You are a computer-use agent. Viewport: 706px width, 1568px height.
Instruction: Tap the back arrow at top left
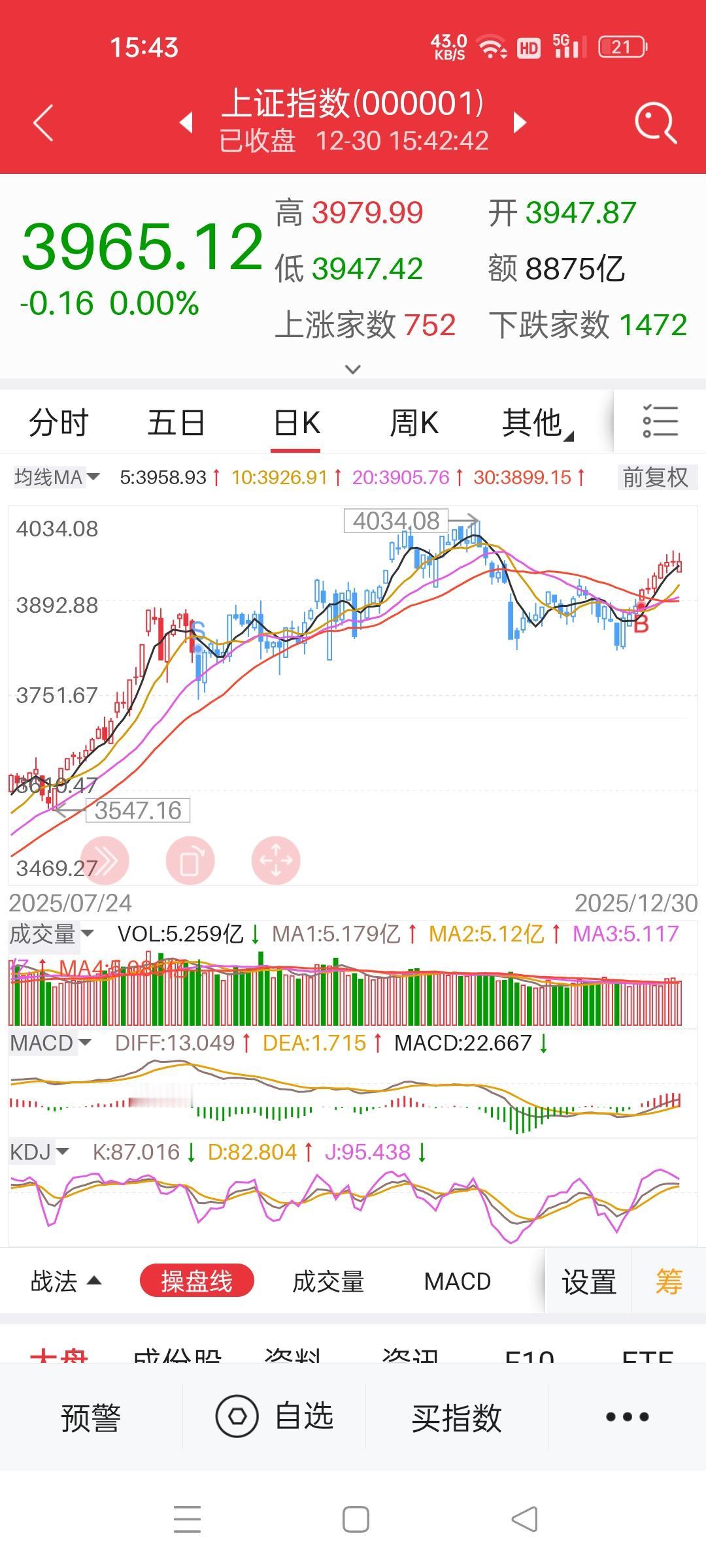(43, 122)
